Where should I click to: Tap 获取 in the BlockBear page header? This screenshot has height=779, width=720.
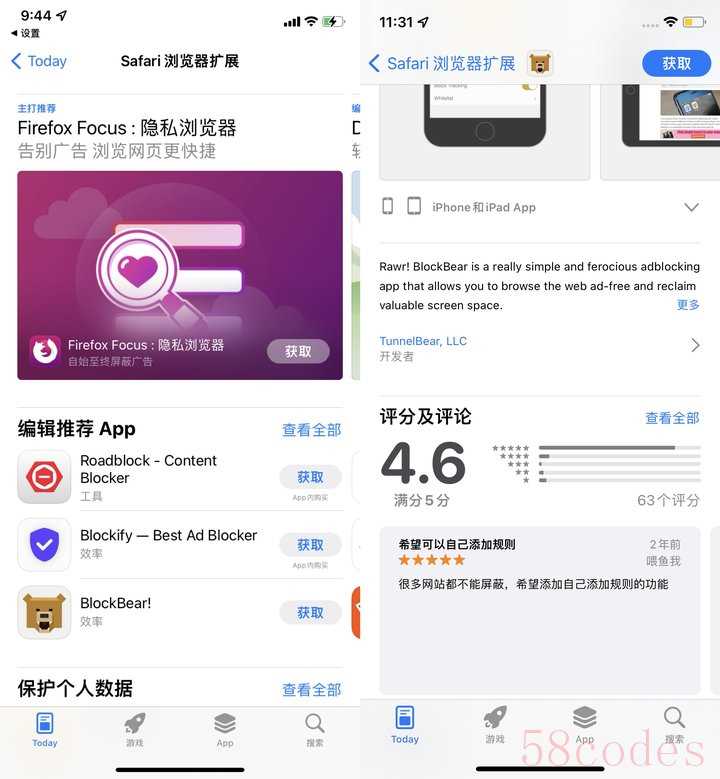pyautogui.click(x=676, y=63)
